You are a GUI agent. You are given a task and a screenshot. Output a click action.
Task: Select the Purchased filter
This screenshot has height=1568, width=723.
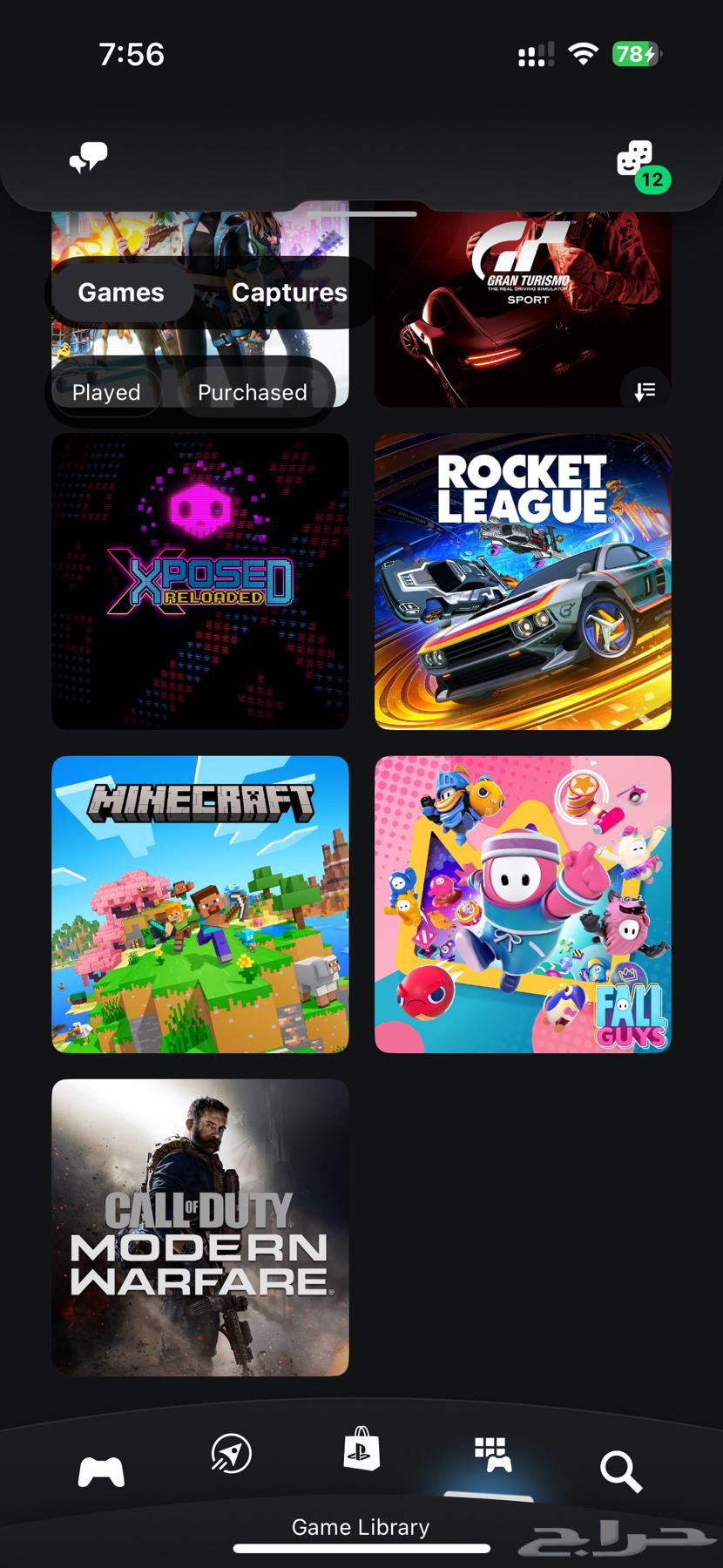click(252, 392)
